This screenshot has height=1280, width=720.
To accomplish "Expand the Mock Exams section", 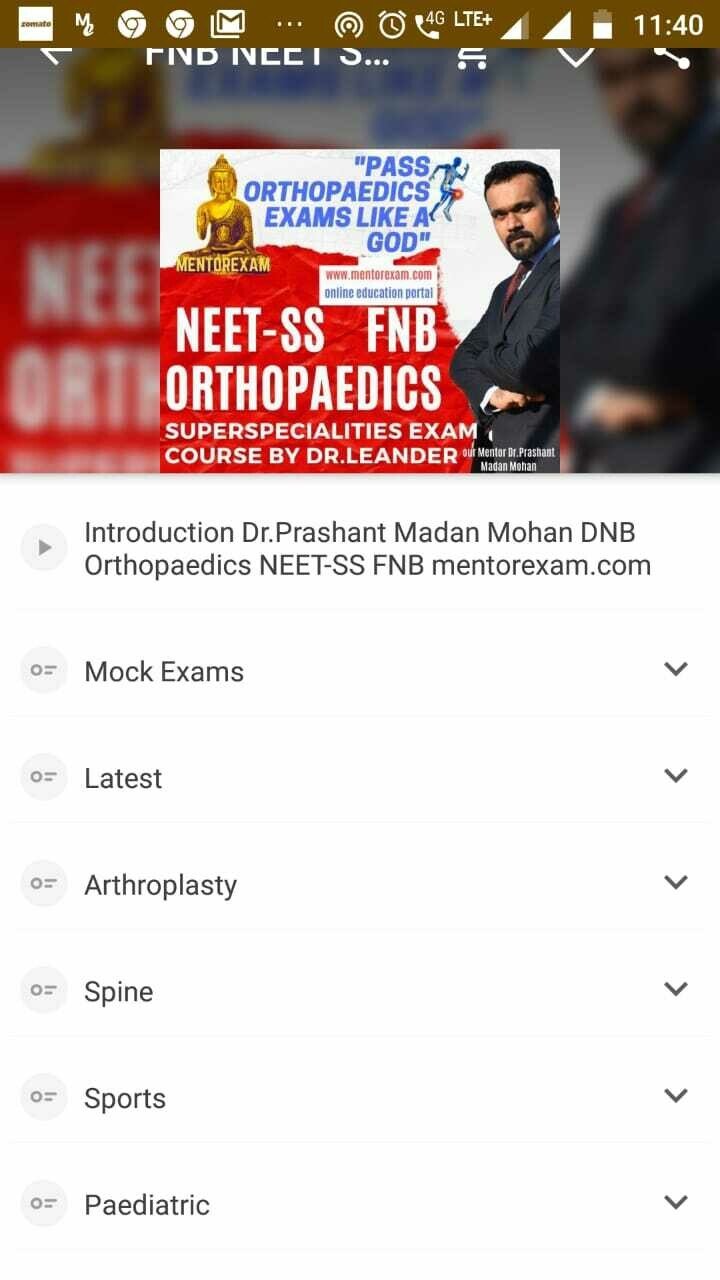I will (x=676, y=670).
